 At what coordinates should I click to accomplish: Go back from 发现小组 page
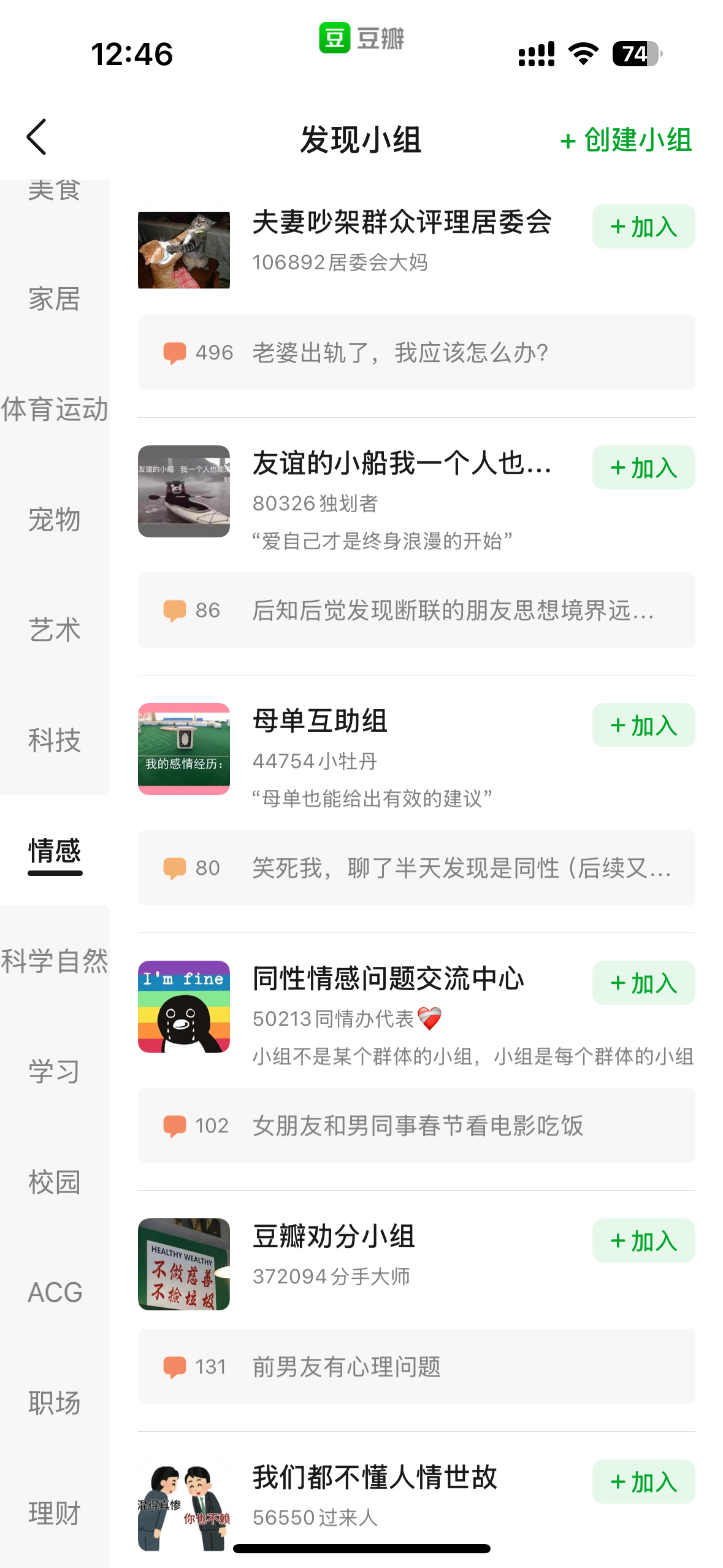click(x=37, y=137)
